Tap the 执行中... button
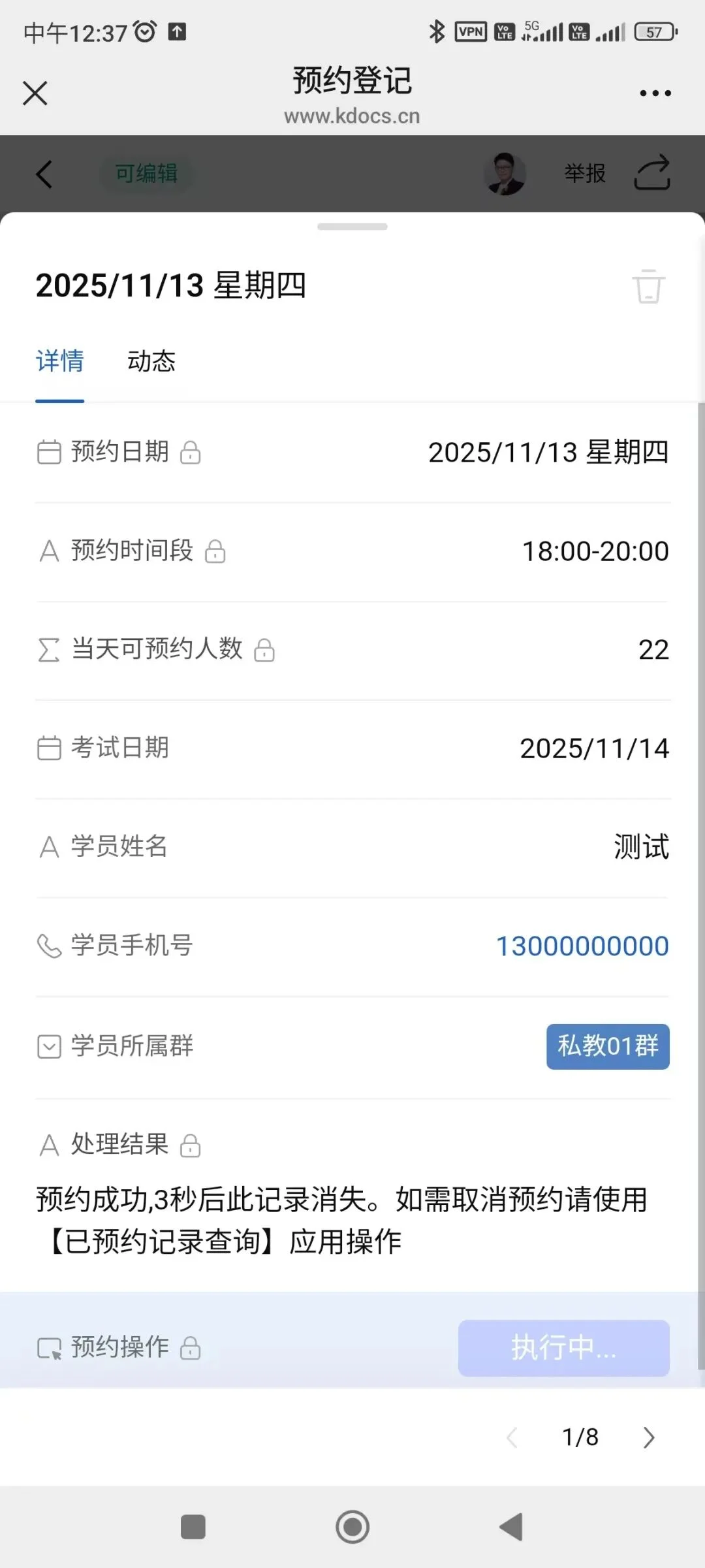The height and width of the screenshot is (1568, 705). 564,1348
